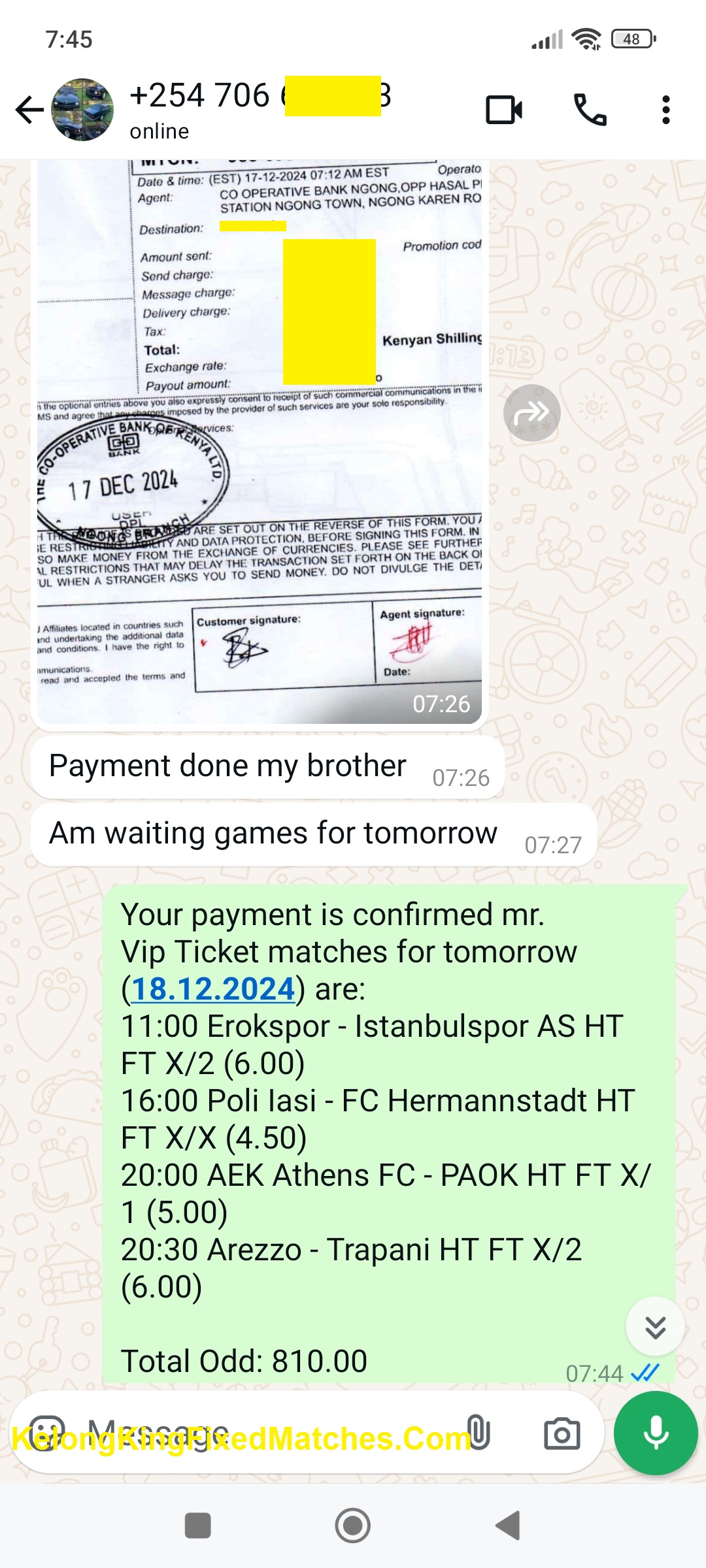706x1568 pixels.
Task: Forward the receipt image
Action: [x=531, y=413]
